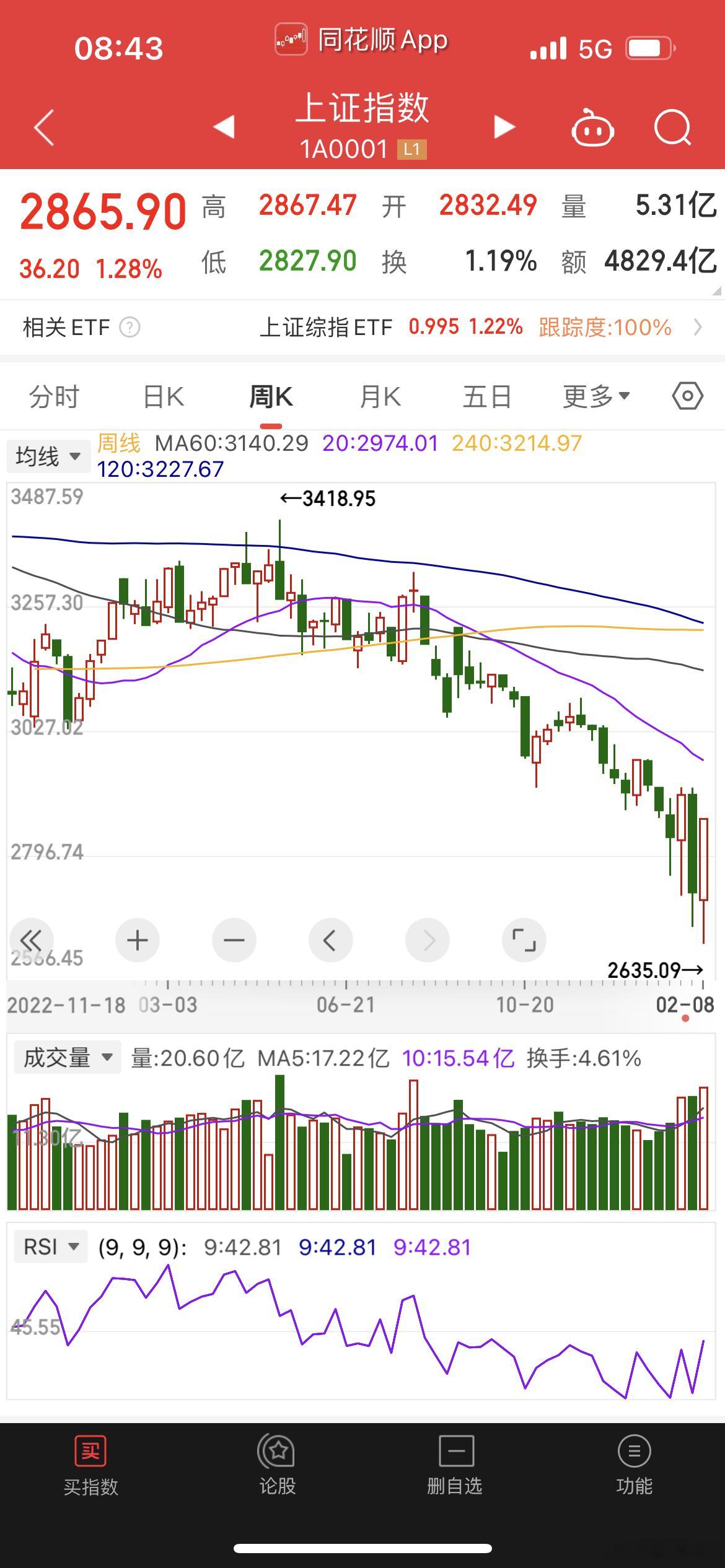Switch to the 分时 chart tab

55,396
